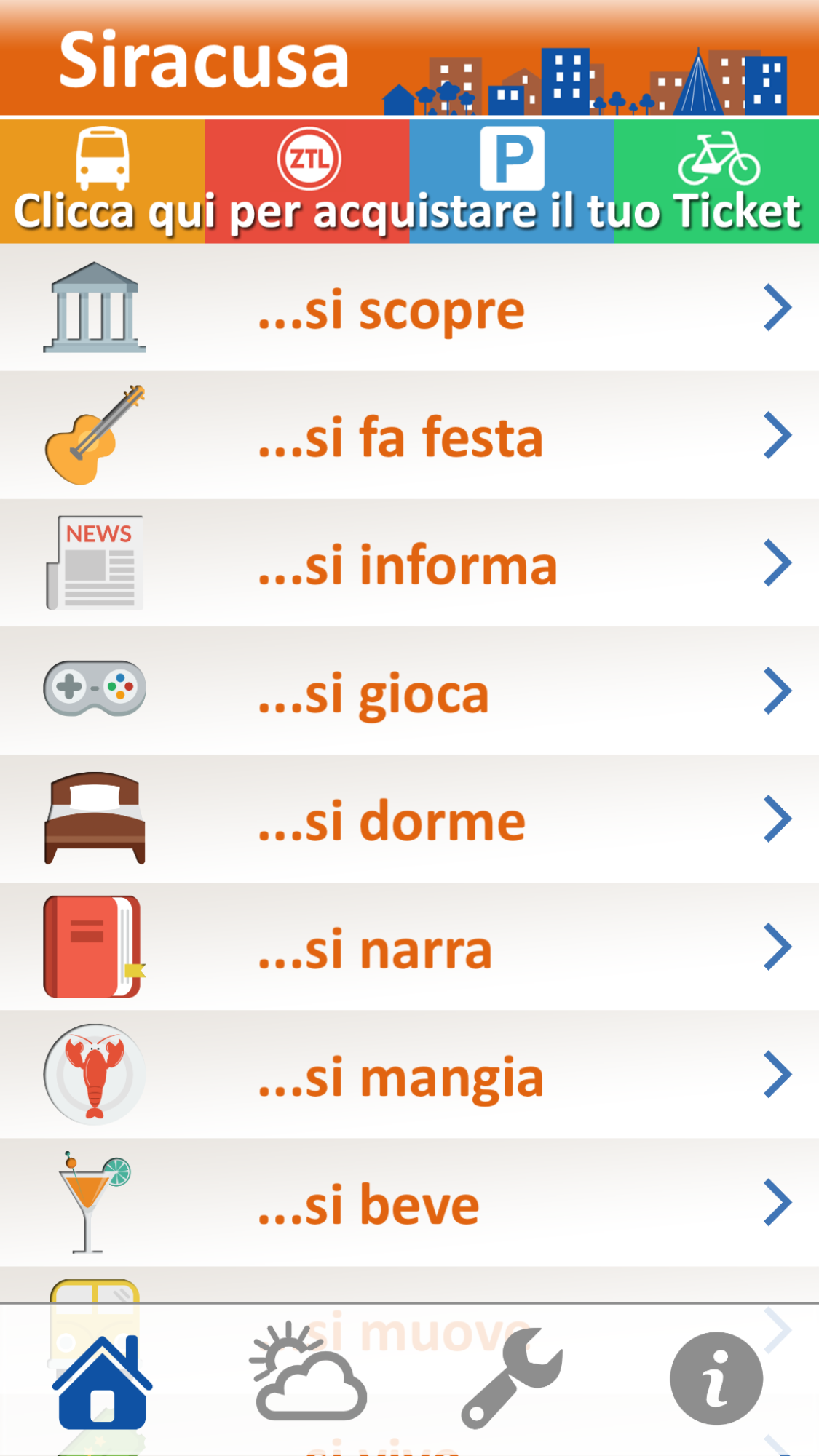Open the '...si mangia' food row

pyautogui.click(x=409, y=1075)
